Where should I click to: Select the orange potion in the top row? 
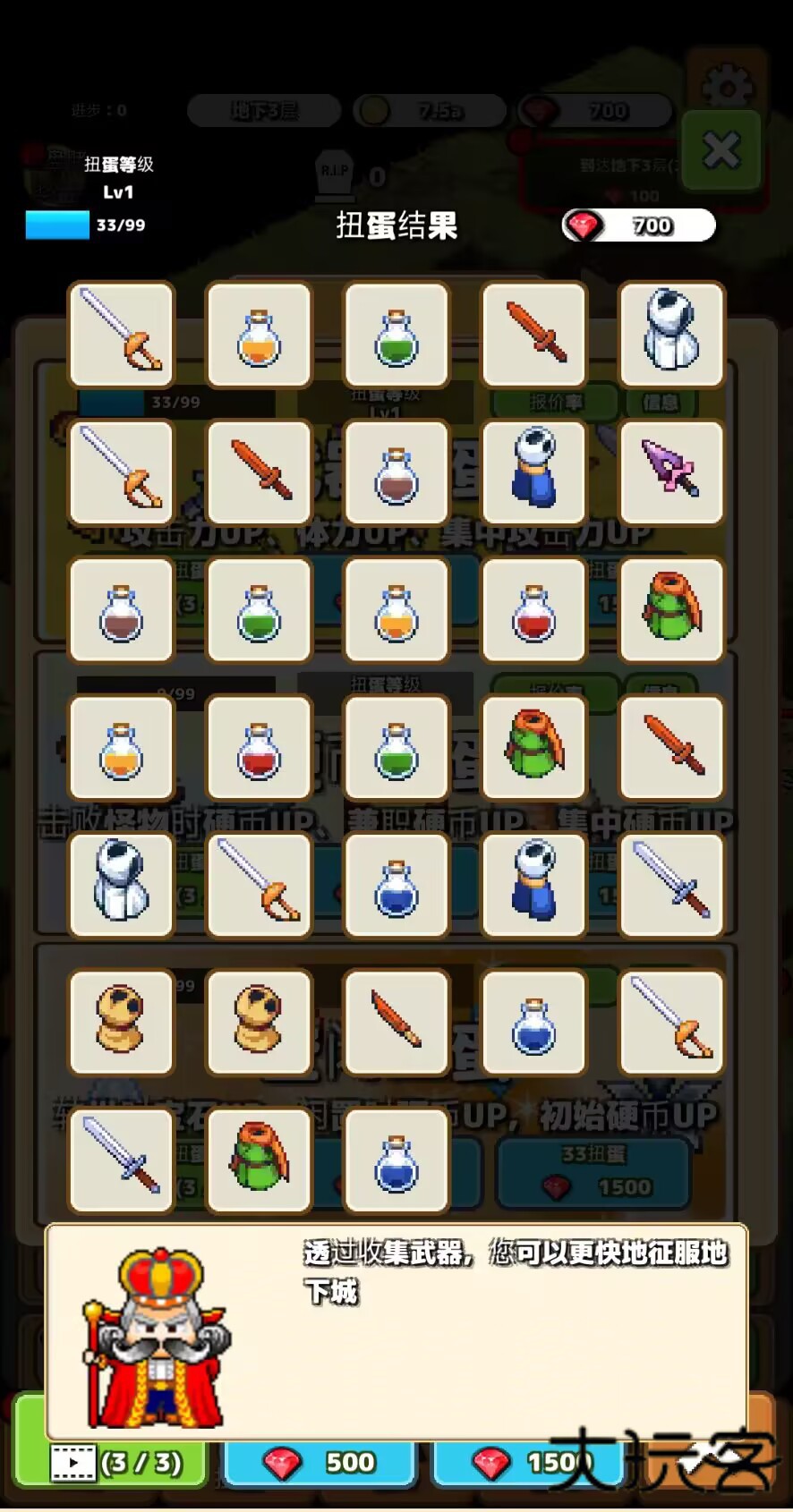(x=259, y=336)
